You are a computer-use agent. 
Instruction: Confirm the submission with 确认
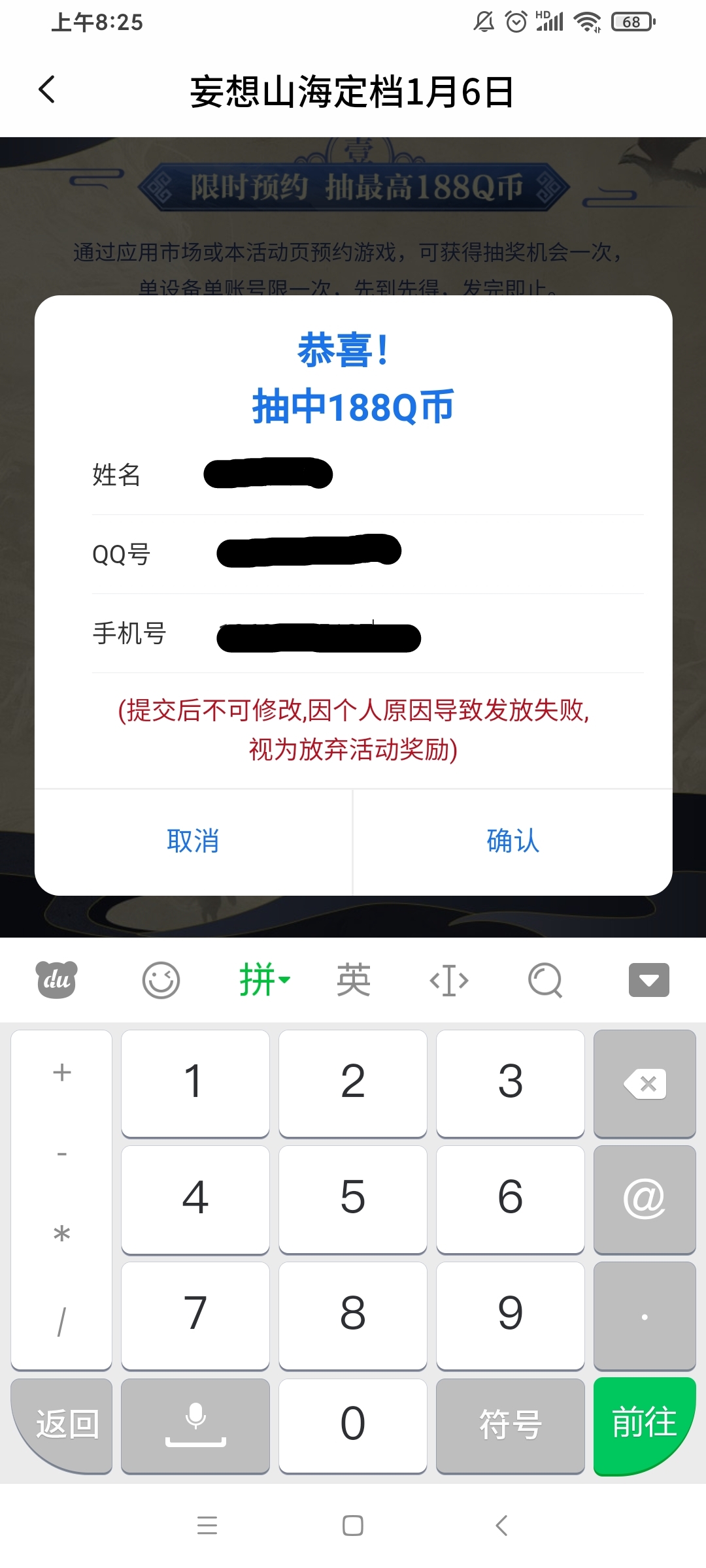point(513,841)
